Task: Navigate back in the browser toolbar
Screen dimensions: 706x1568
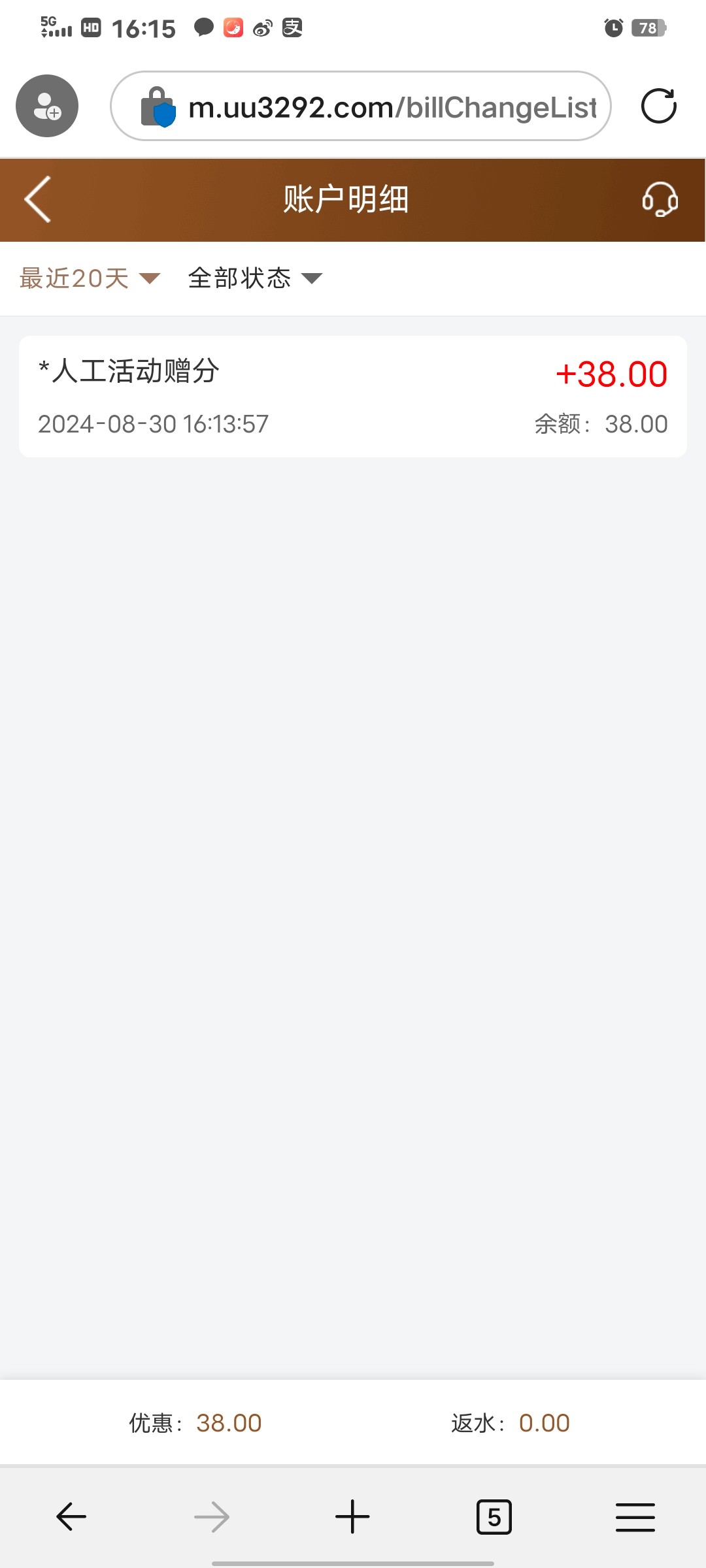Action: pyautogui.click(x=71, y=1516)
